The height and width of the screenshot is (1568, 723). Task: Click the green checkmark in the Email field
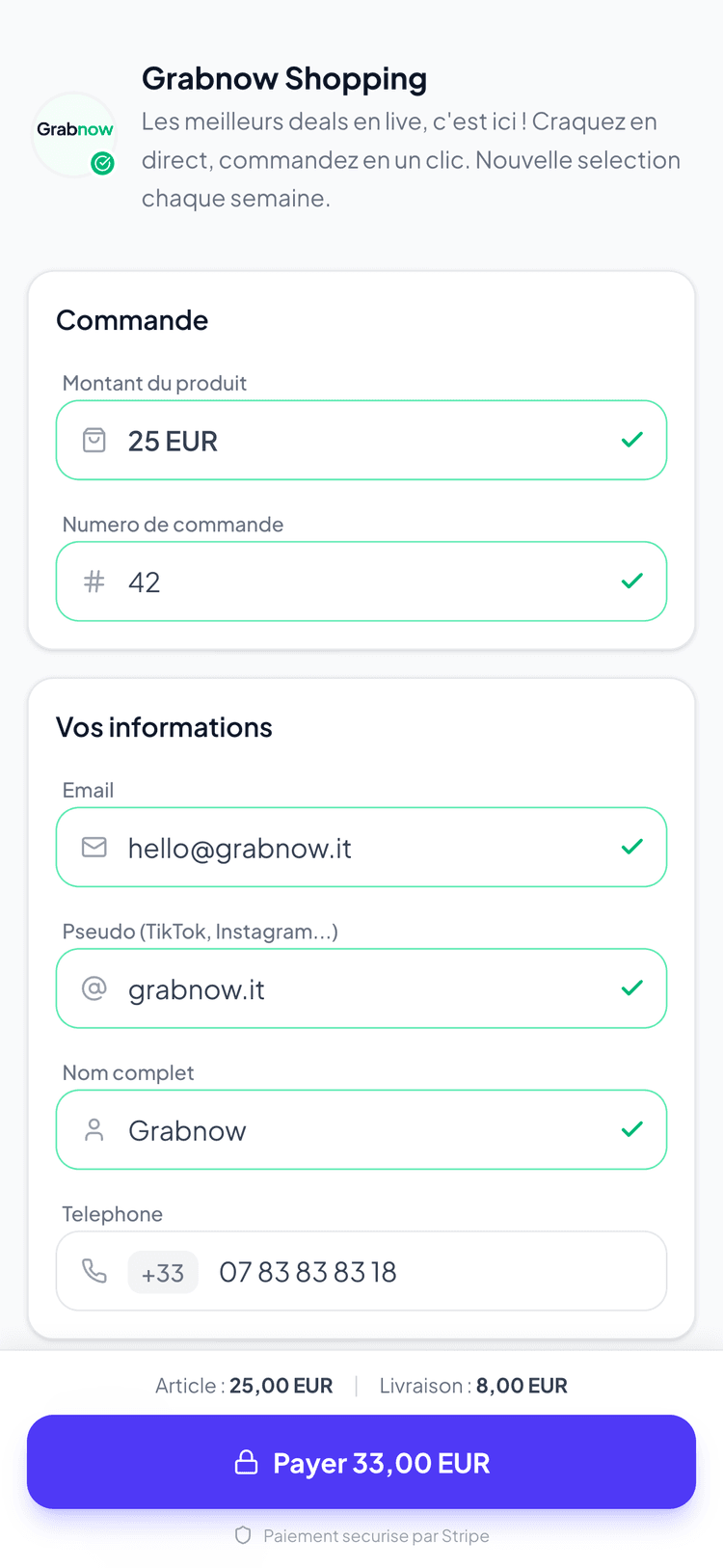point(632,847)
